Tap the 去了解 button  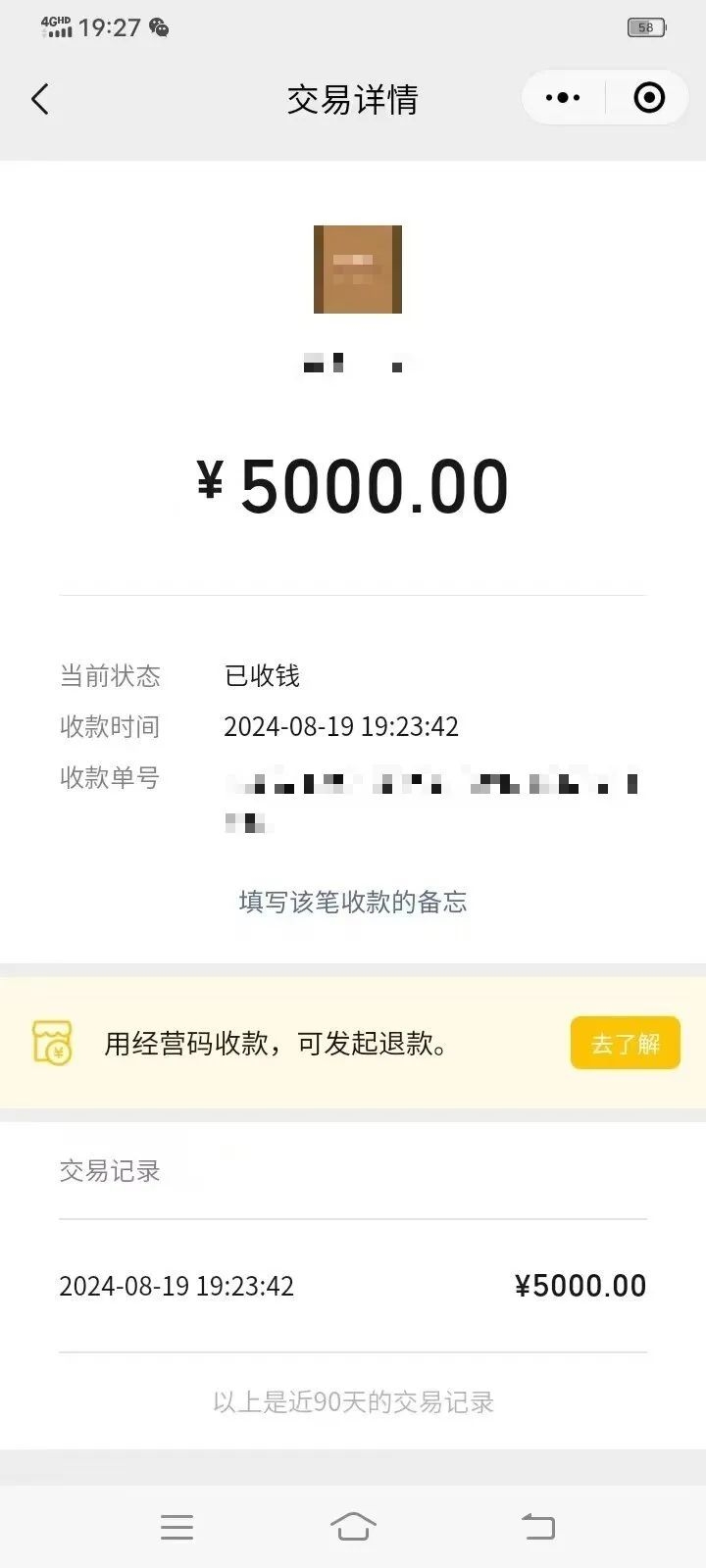pos(625,1044)
